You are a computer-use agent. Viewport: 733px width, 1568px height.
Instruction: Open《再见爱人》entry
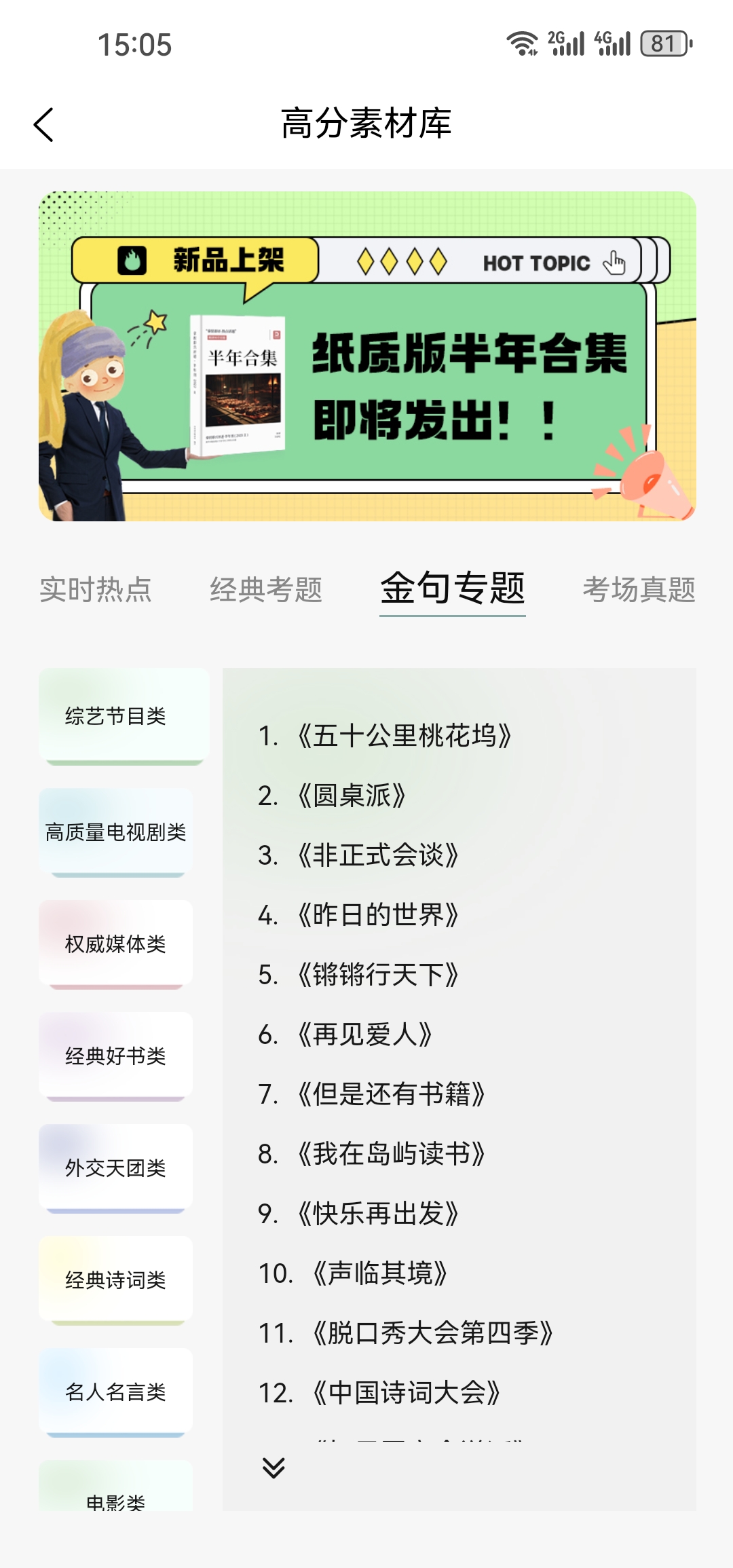click(364, 1034)
